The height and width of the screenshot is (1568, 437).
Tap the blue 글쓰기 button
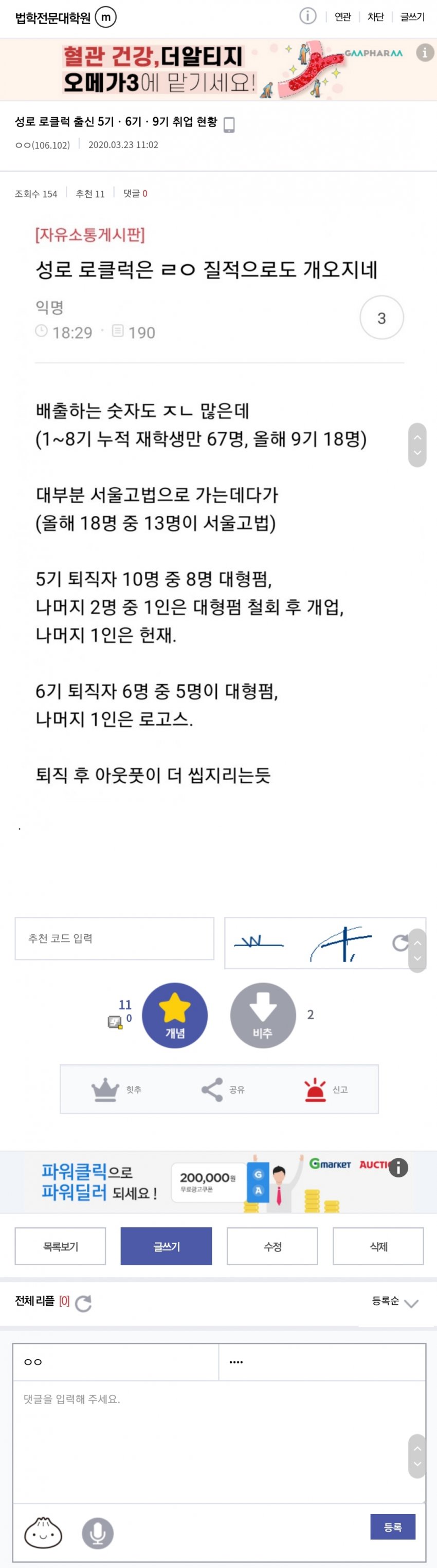(166, 1246)
